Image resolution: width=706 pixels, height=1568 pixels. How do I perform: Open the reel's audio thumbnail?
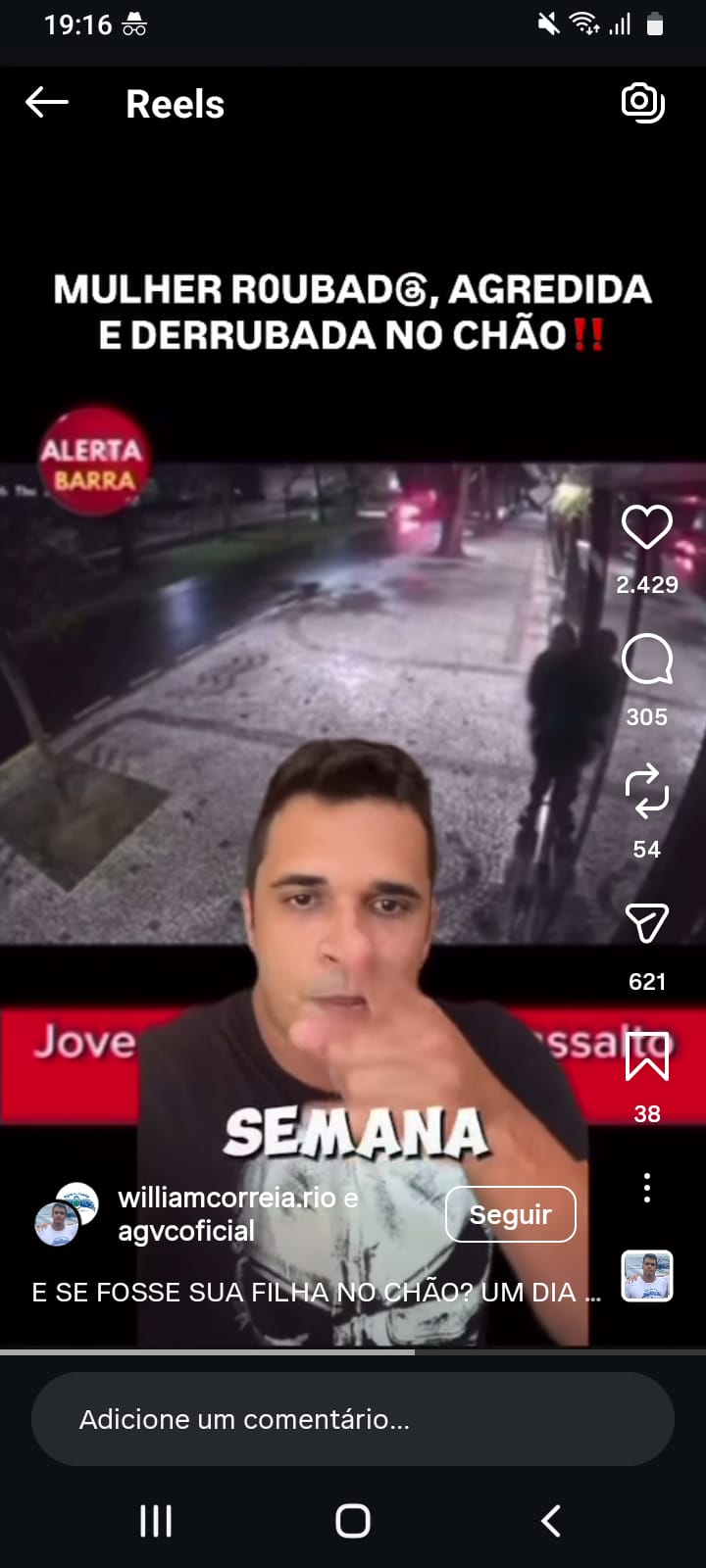[646, 1276]
